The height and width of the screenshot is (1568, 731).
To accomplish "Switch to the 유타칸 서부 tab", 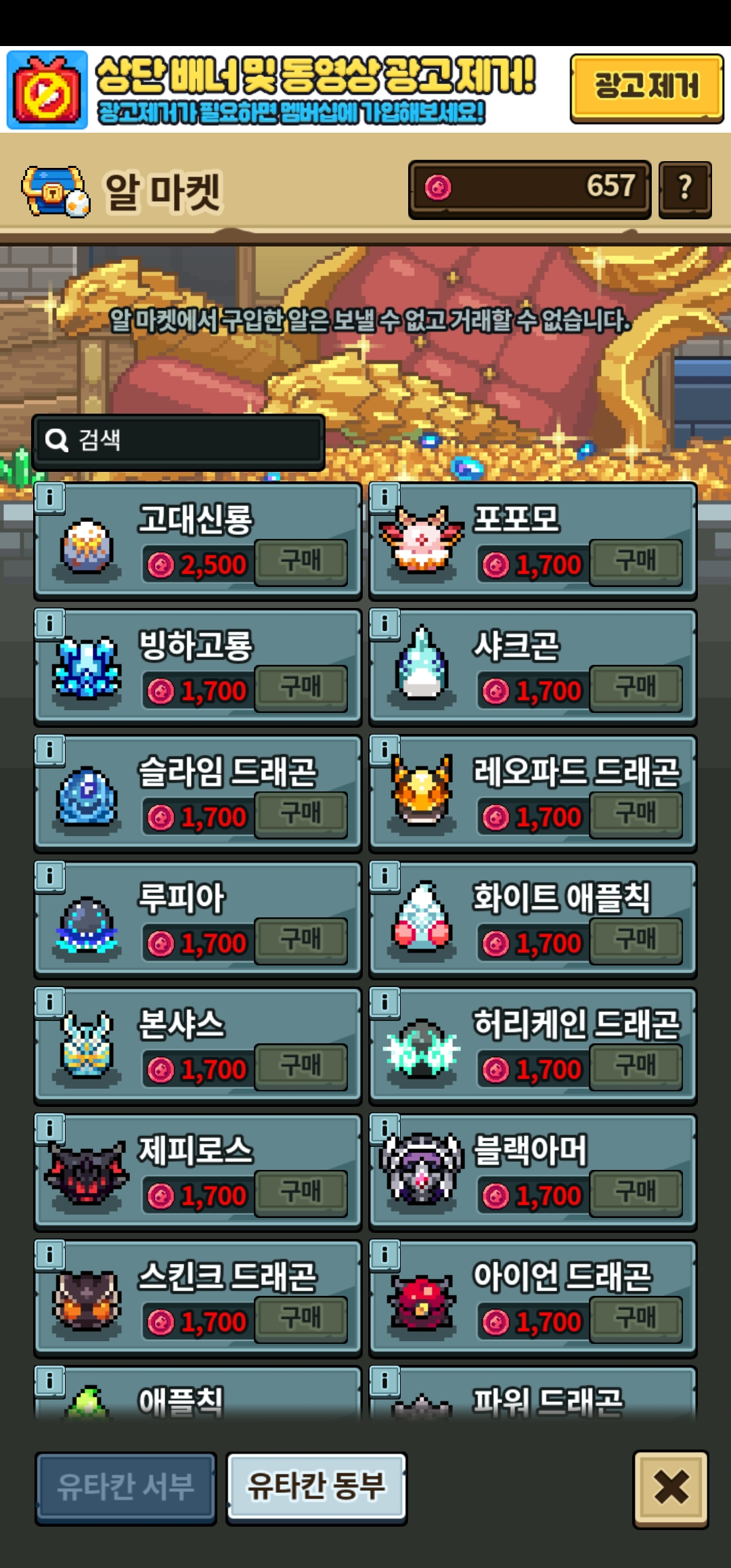I will pos(126,1487).
